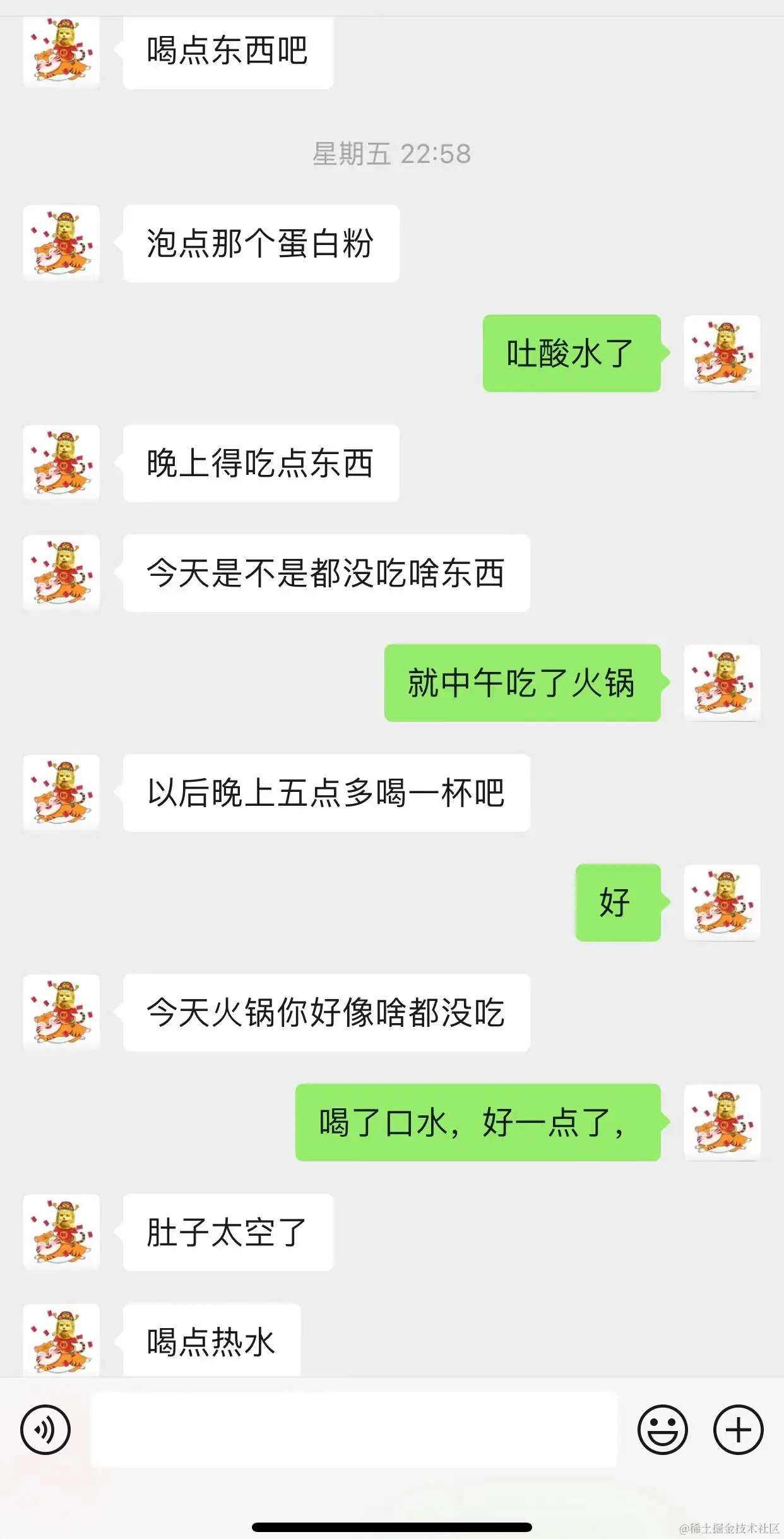Tap your own avatar beside 吐酸水了

tap(723, 354)
